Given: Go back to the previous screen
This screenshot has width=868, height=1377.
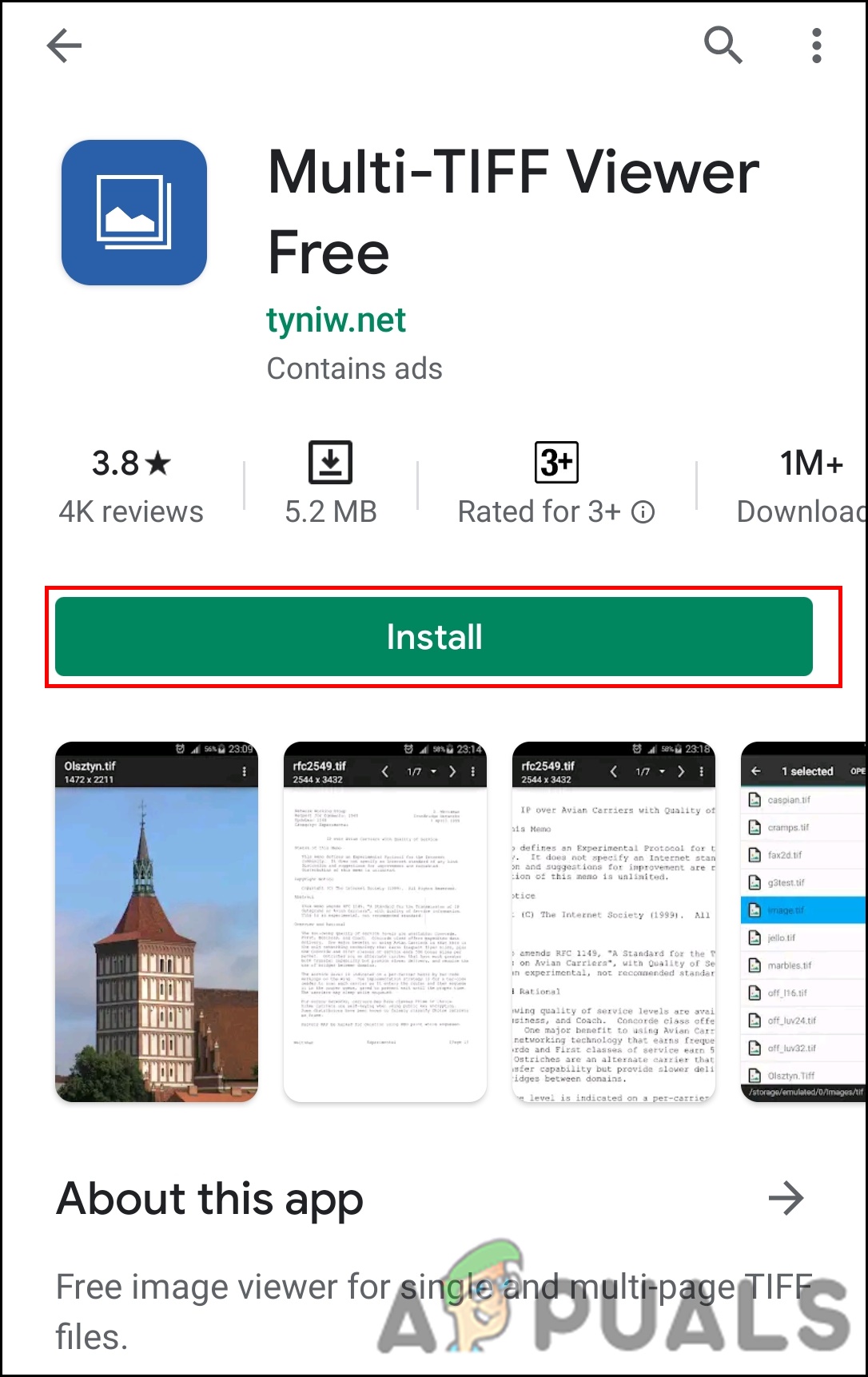Looking at the screenshot, I should pyautogui.click(x=64, y=46).
